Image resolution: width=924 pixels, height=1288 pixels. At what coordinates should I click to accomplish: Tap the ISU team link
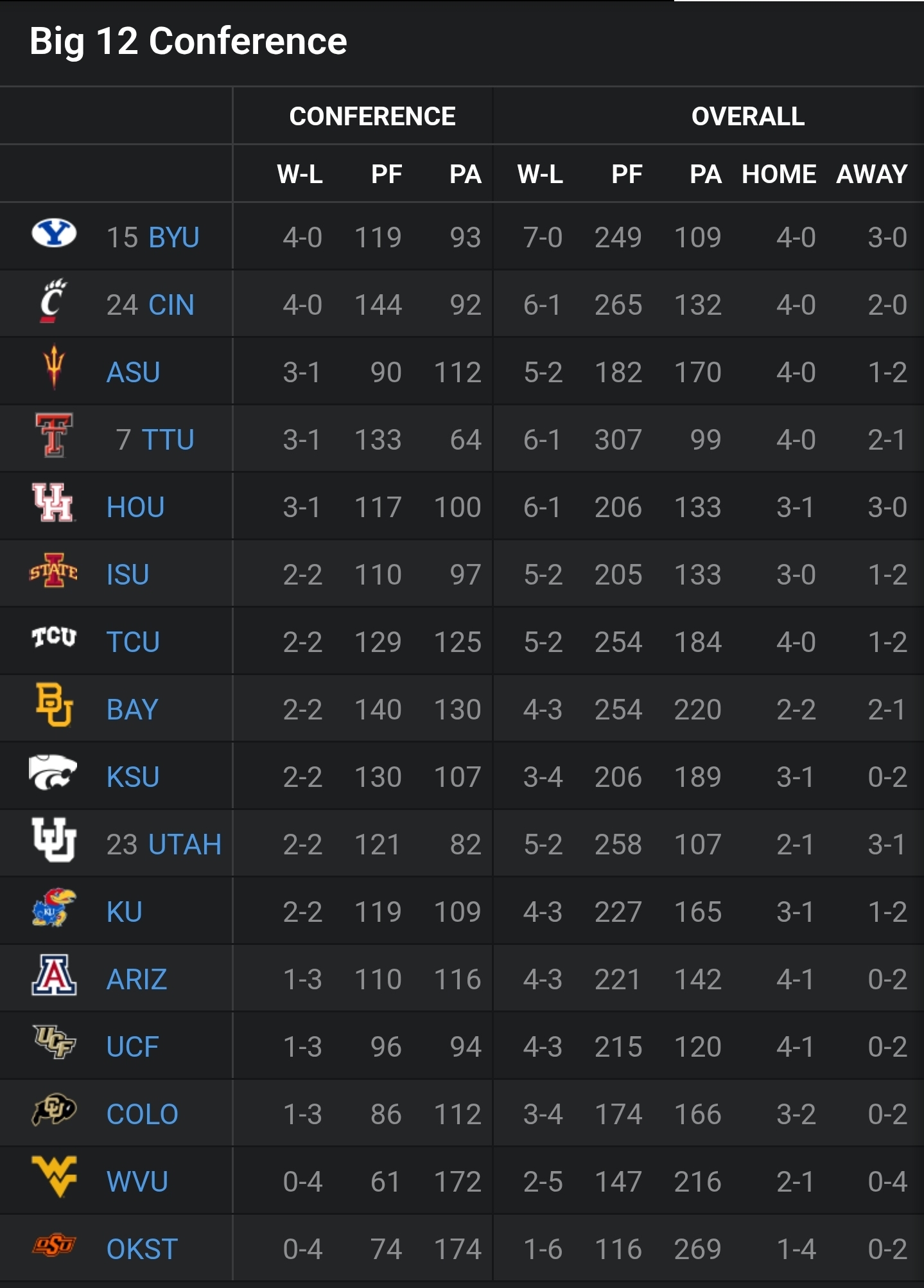tap(128, 575)
